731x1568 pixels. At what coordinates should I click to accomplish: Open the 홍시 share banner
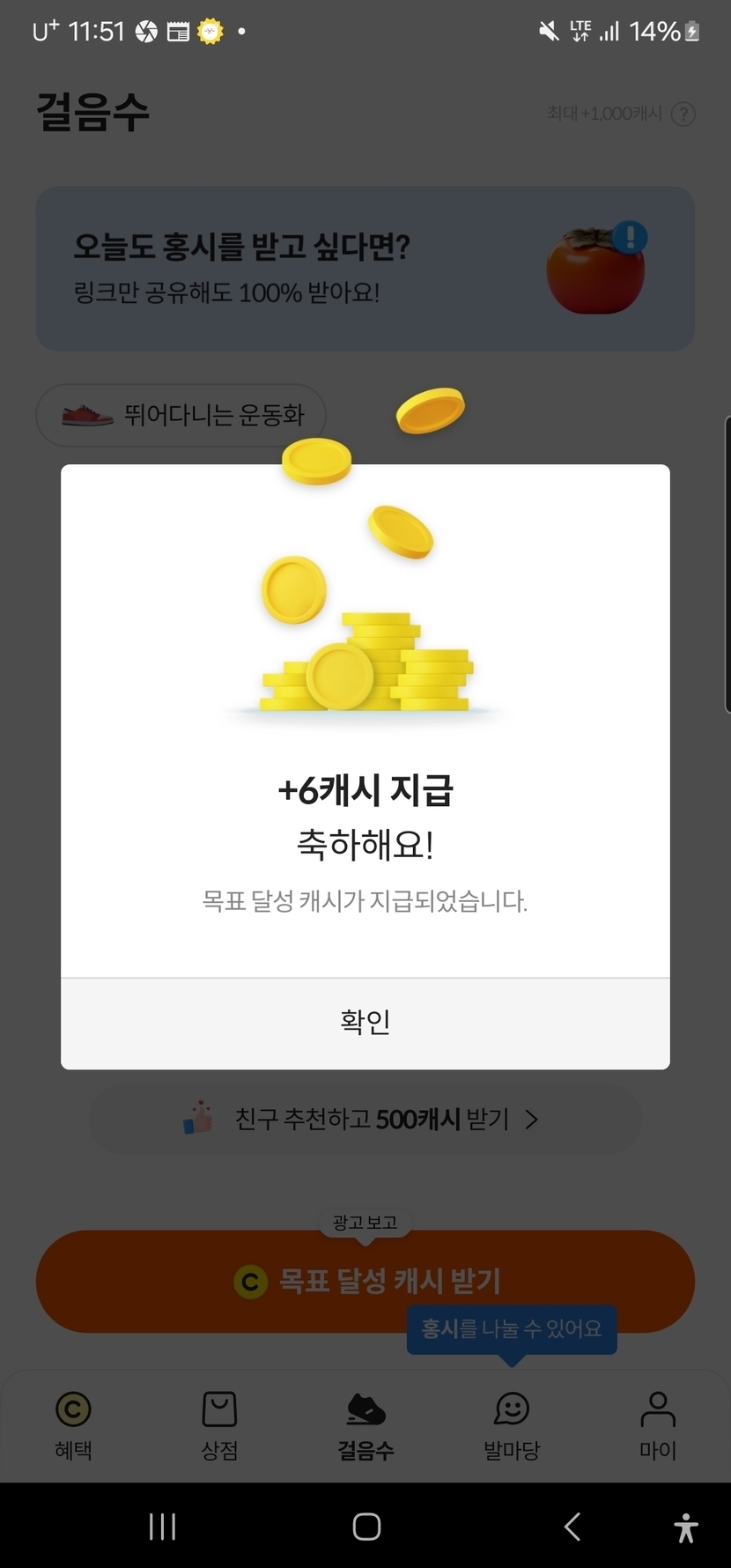click(x=365, y=269)
